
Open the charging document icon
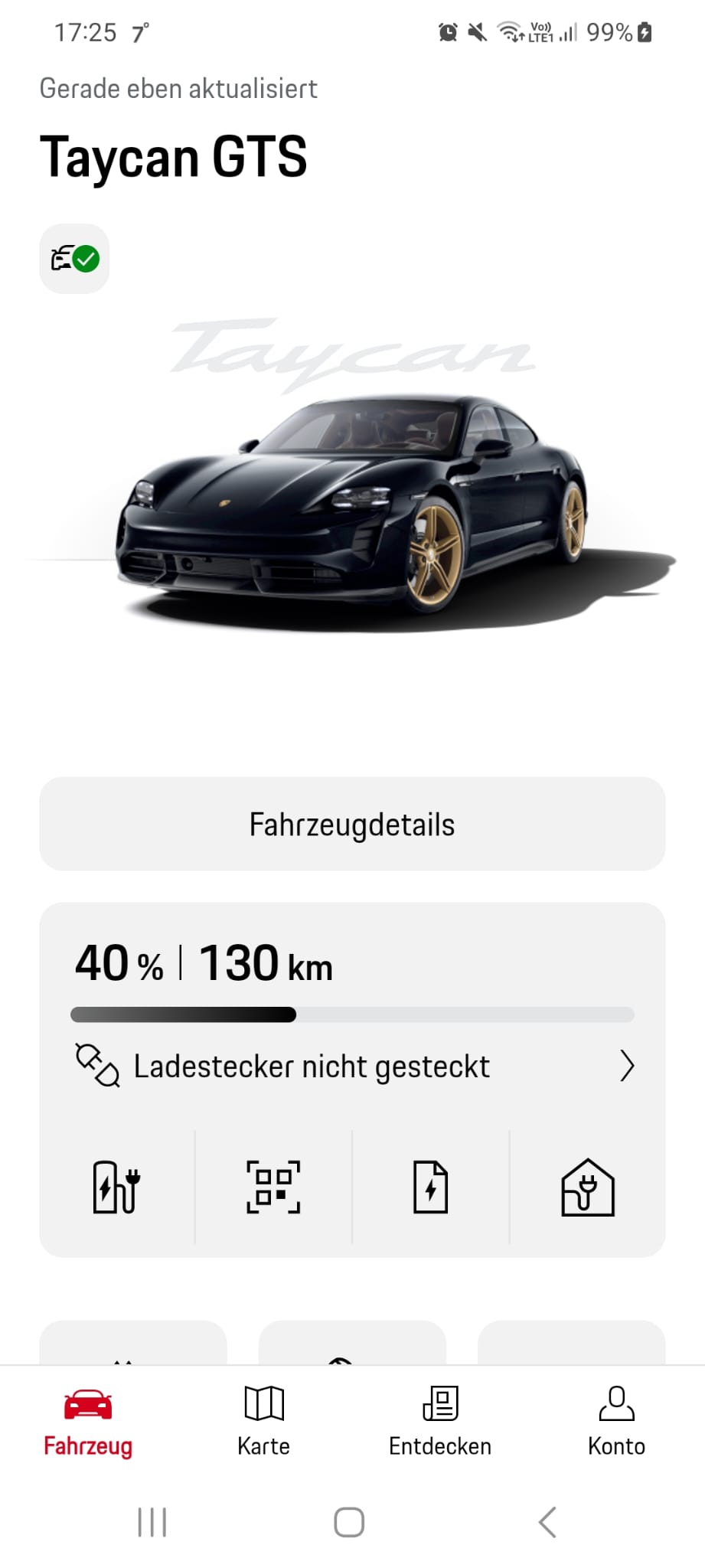[430, 1187]
